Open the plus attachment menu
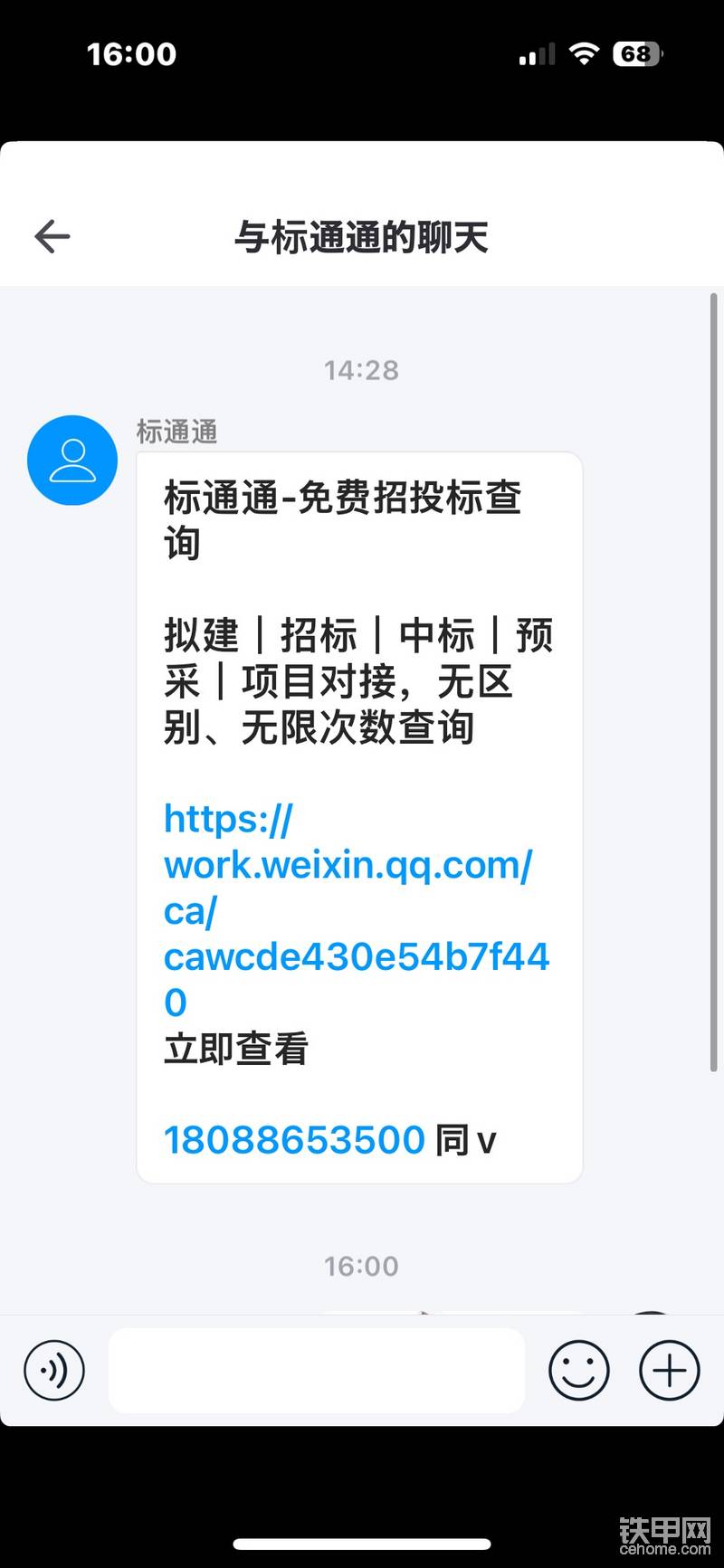724x1568 pixels. (x=670, y=1371)
